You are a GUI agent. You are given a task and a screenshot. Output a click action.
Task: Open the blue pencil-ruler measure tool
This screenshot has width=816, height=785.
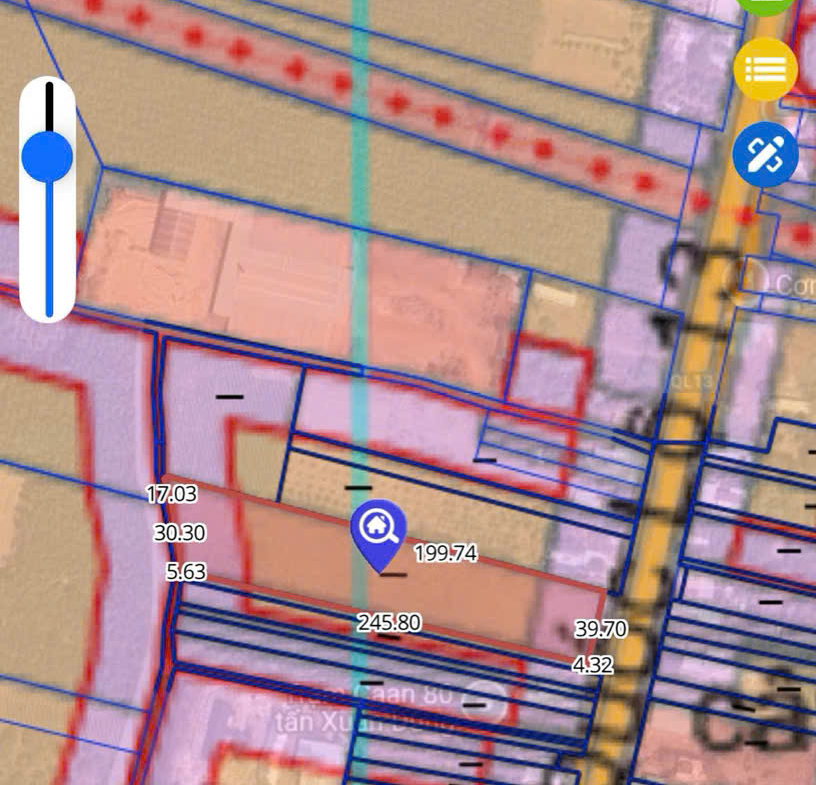point(765,155)
